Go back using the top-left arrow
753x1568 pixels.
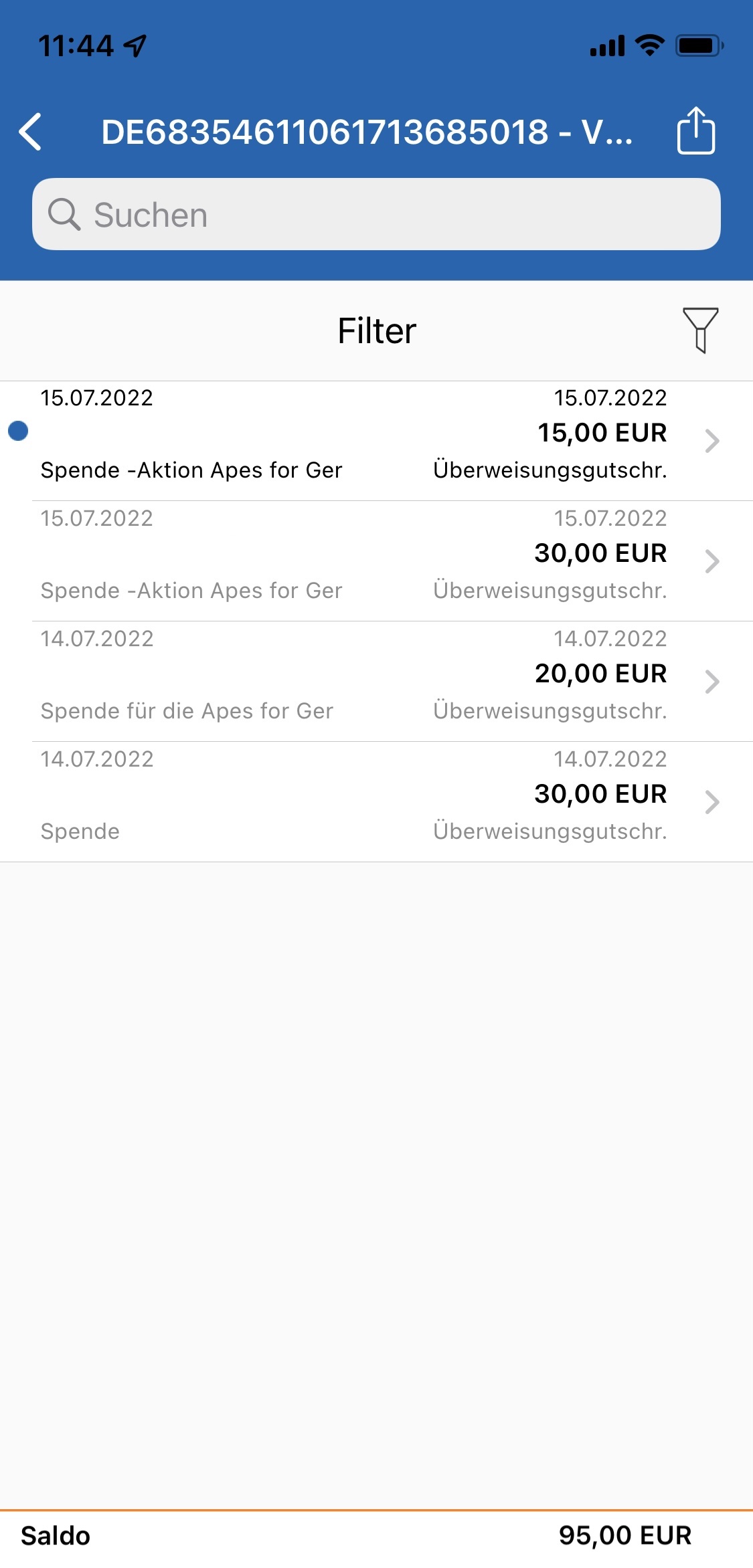(31, 132)
